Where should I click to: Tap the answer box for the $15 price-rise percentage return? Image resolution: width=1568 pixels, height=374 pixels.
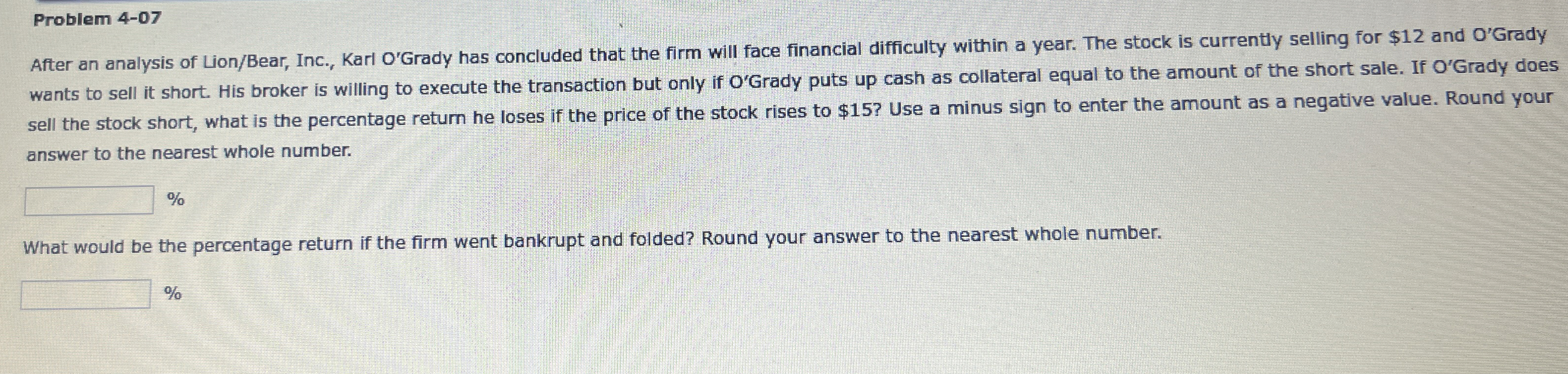(x=89, y=201)
